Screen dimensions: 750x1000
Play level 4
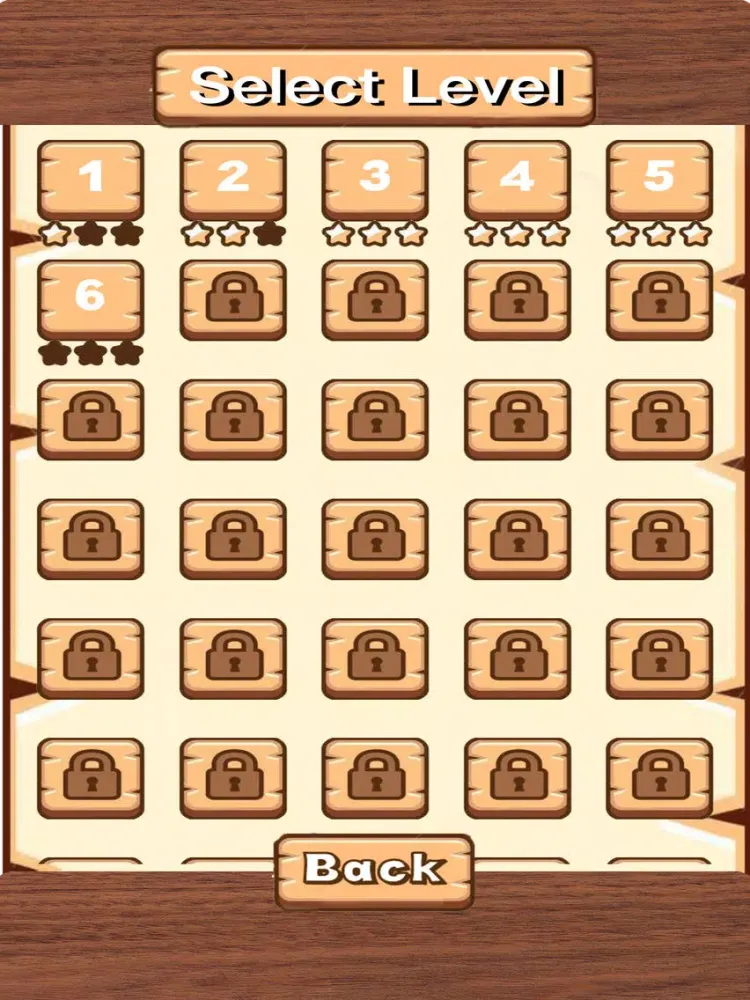517,180
